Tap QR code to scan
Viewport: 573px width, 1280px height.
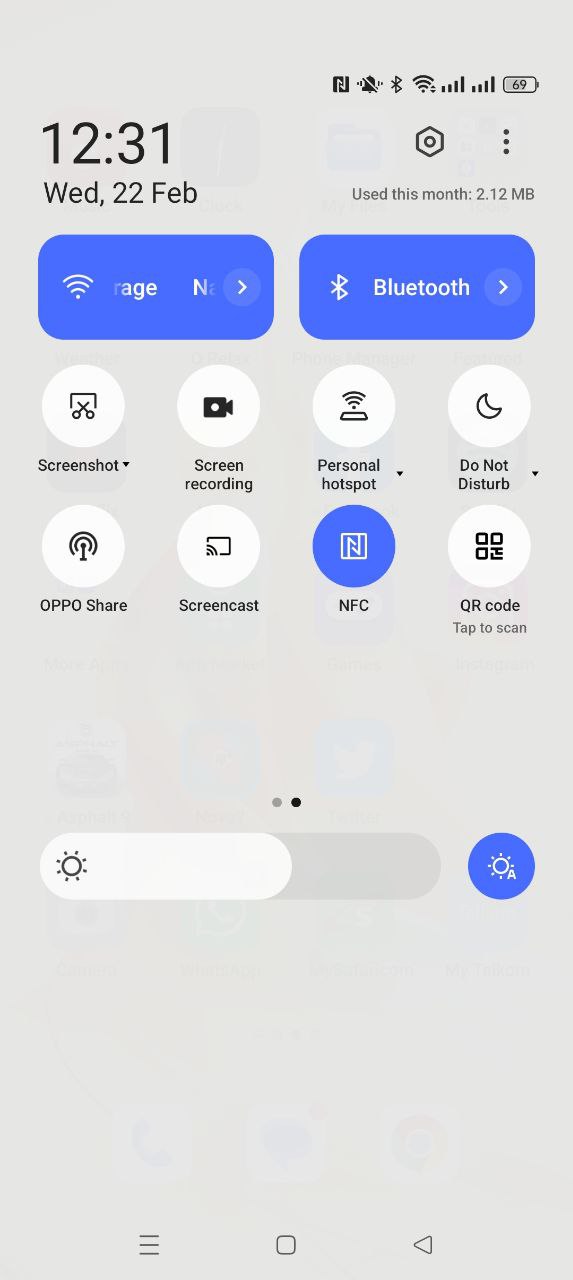coord(489,546)
